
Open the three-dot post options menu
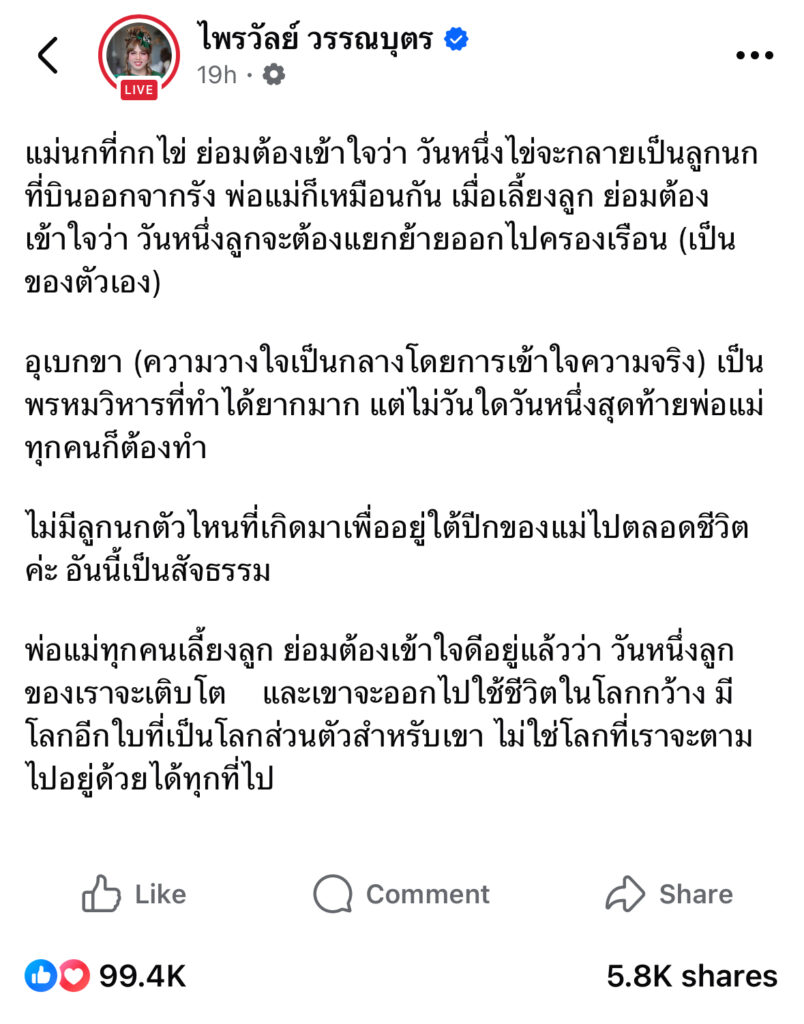pos(754,56)
